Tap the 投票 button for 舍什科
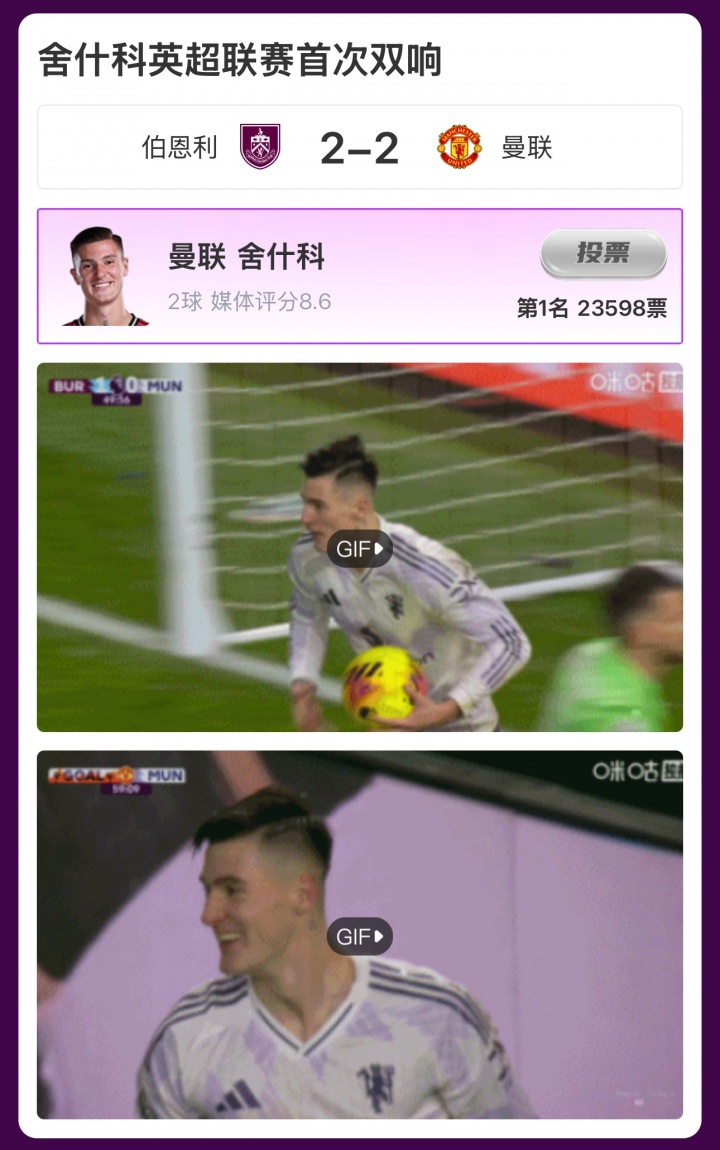 (x=603, y=254)
